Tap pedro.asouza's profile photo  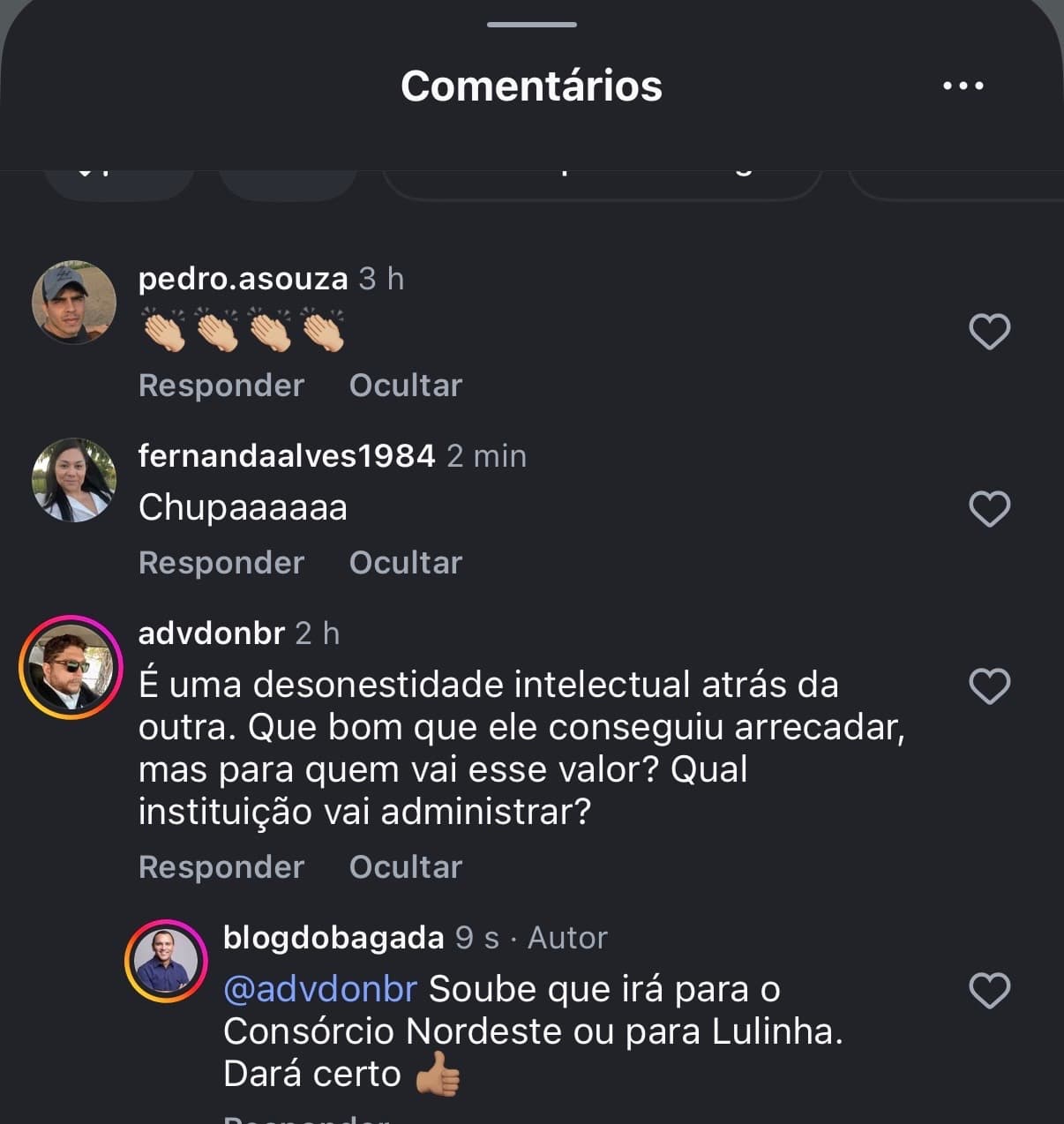[74, 302]
